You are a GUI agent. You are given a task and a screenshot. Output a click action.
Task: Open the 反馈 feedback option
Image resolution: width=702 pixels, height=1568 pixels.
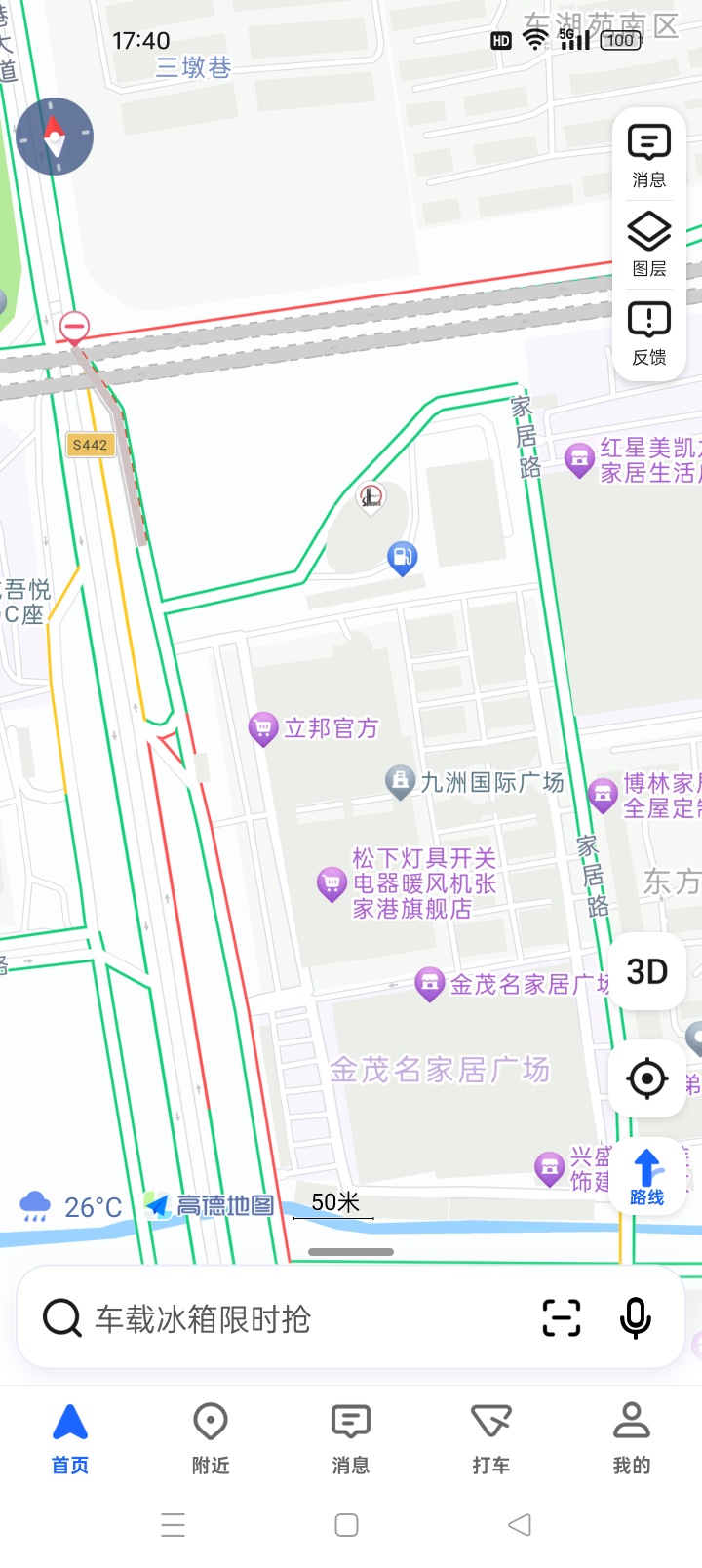click(x=649, y=333)
